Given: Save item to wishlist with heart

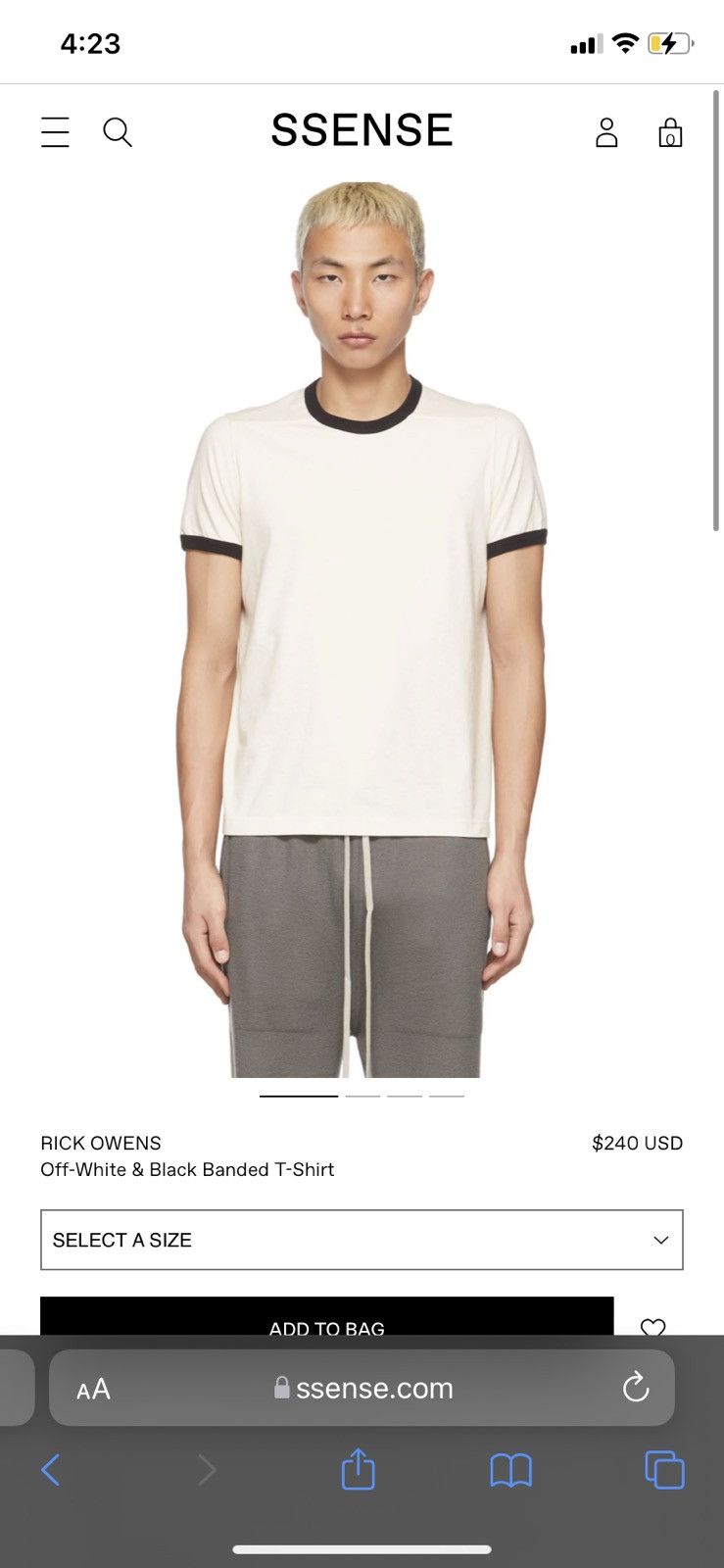Looking at the screenshot, I should coord(652,1326).
